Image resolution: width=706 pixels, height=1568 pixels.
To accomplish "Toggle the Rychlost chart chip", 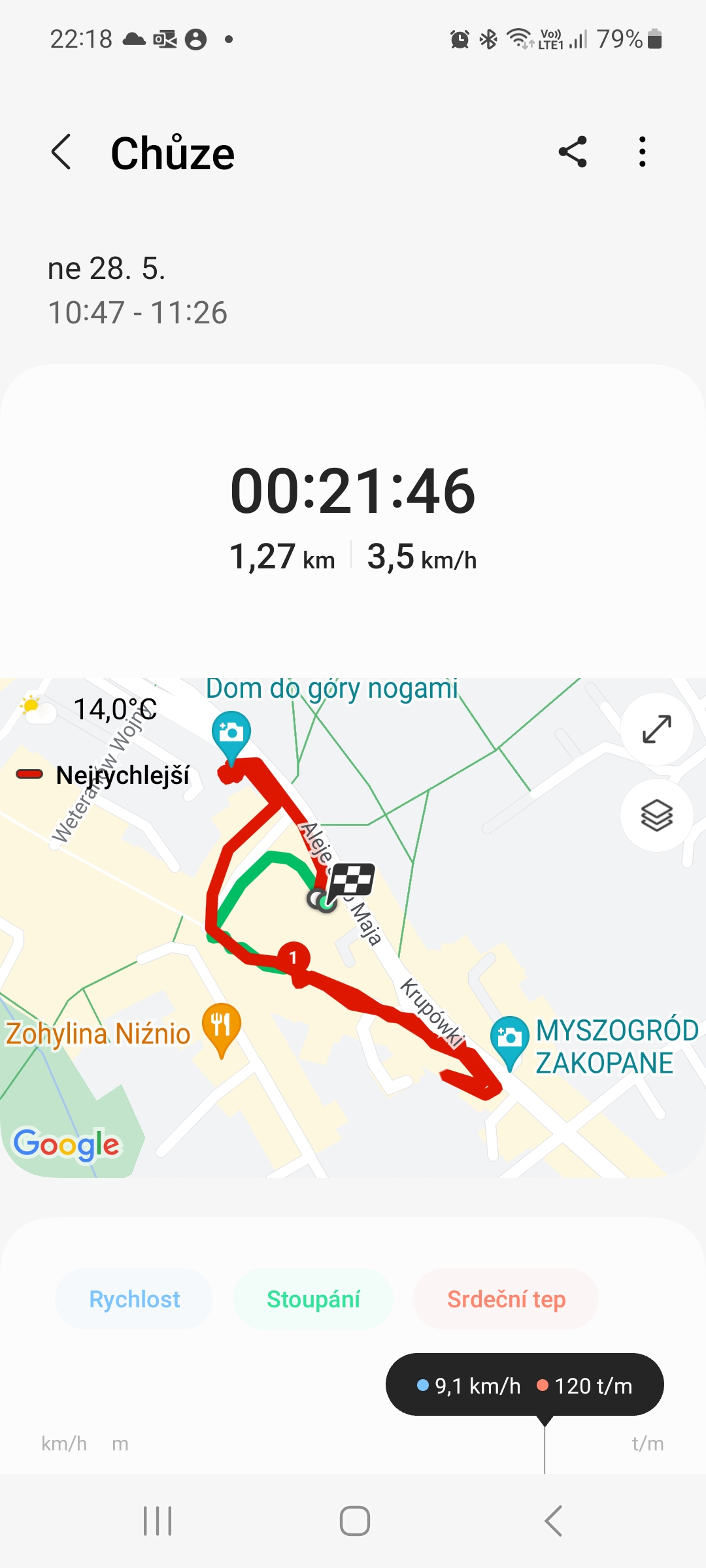I will (x=134, y=1299).
